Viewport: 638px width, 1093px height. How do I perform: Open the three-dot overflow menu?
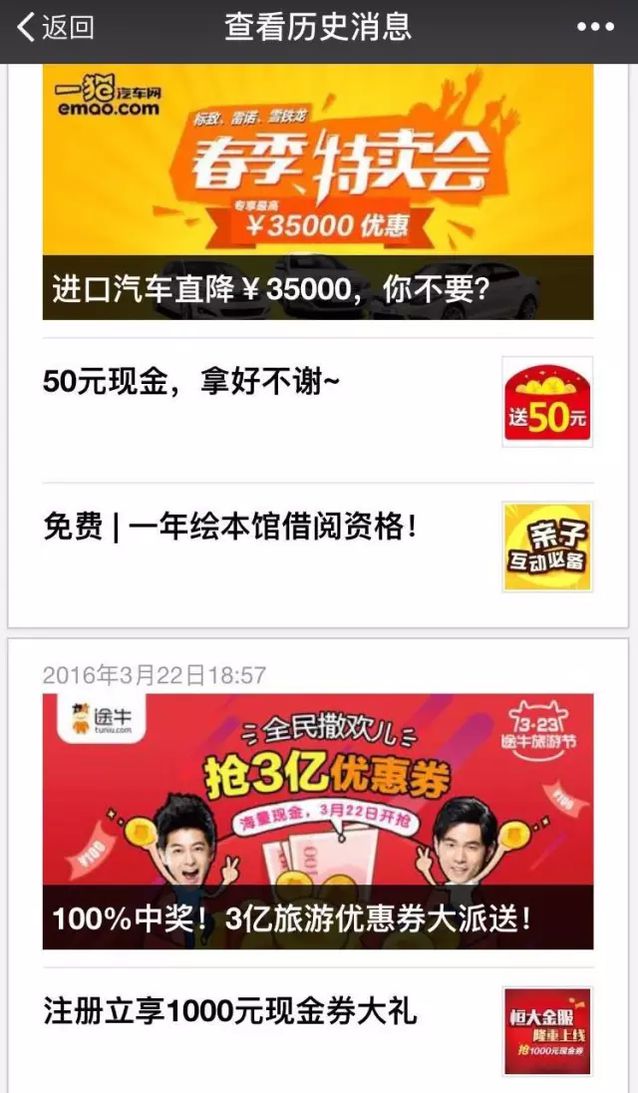596,27
